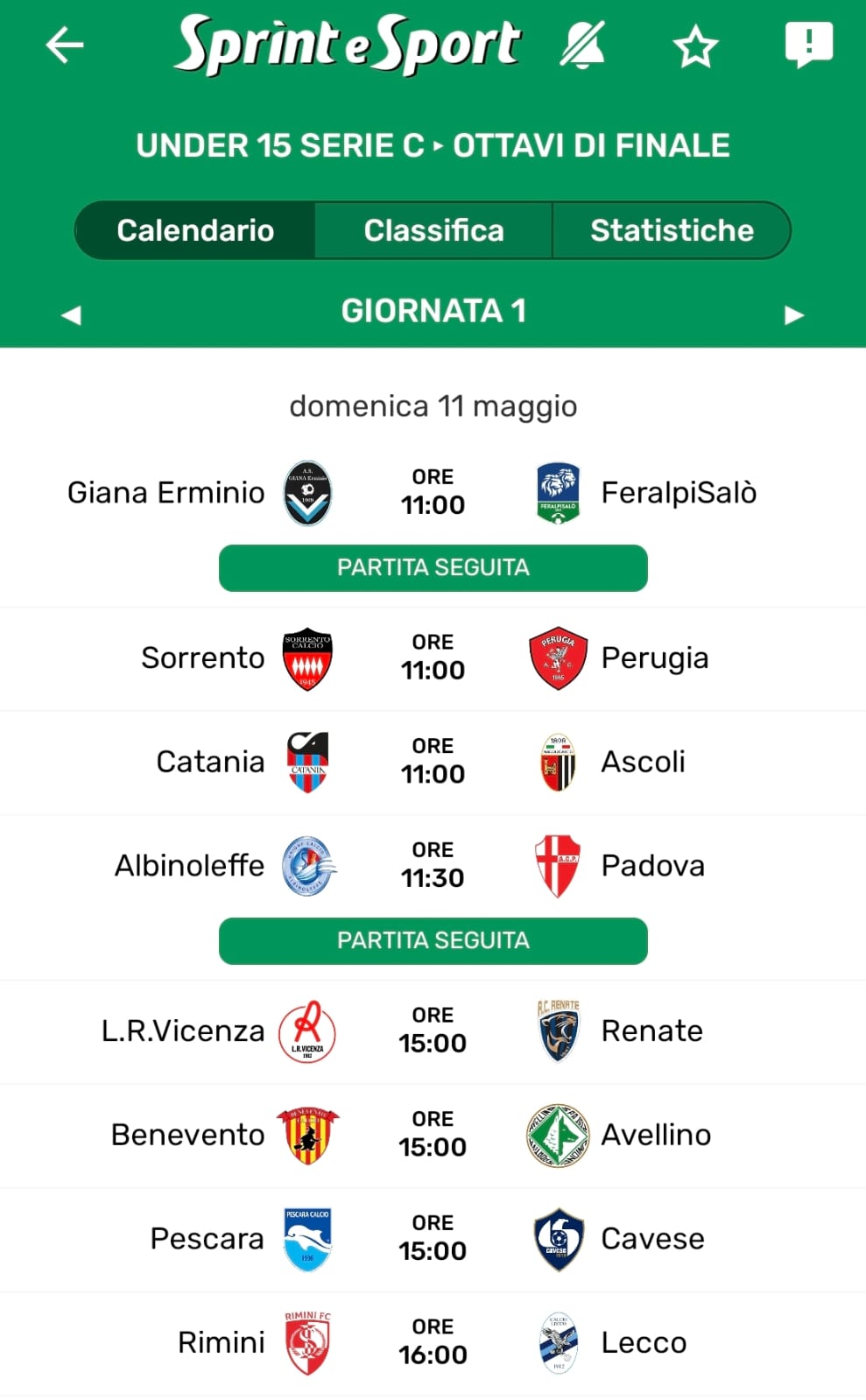866x1400 pixels.
Task: Go to the previous giornata
Action: click(71, 314)
